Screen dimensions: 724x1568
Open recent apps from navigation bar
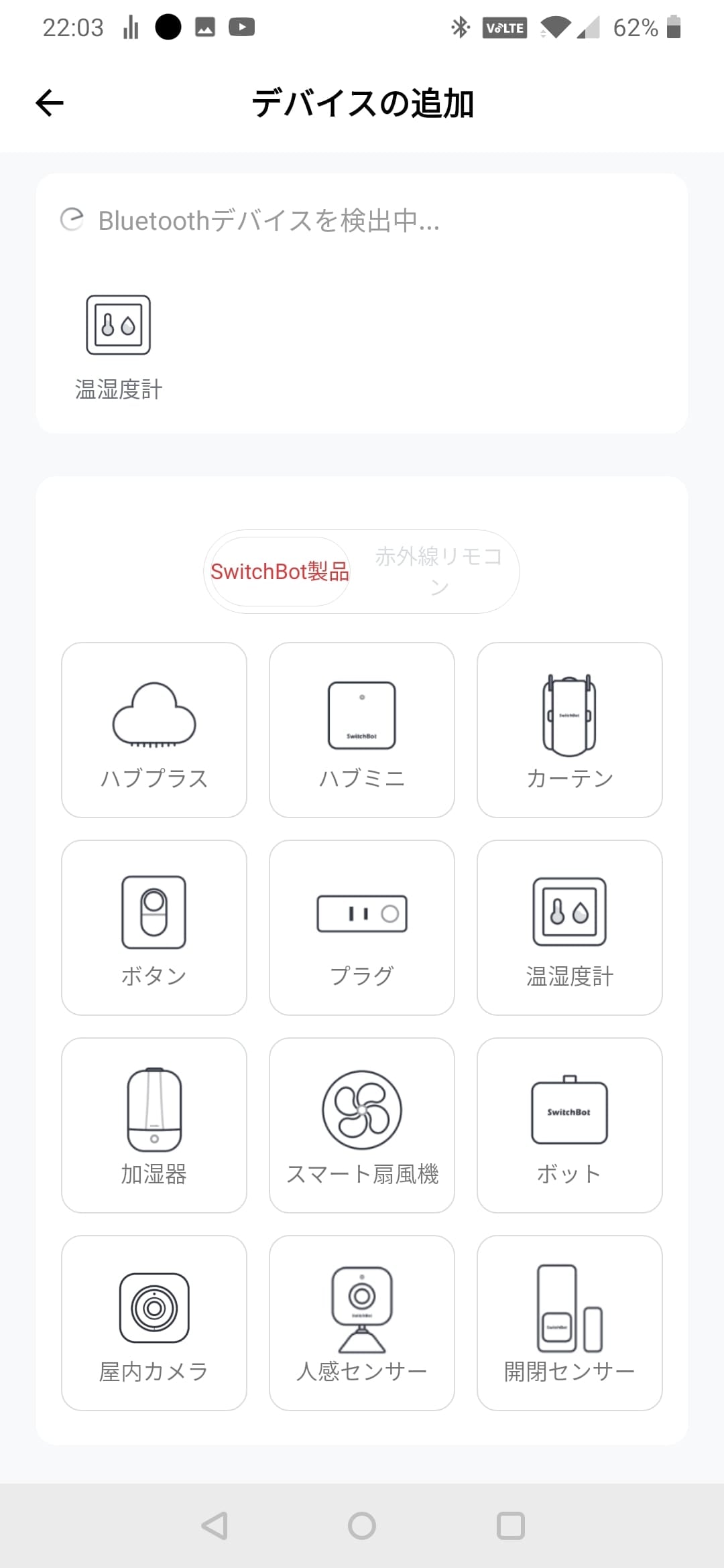click(510, 1526)
